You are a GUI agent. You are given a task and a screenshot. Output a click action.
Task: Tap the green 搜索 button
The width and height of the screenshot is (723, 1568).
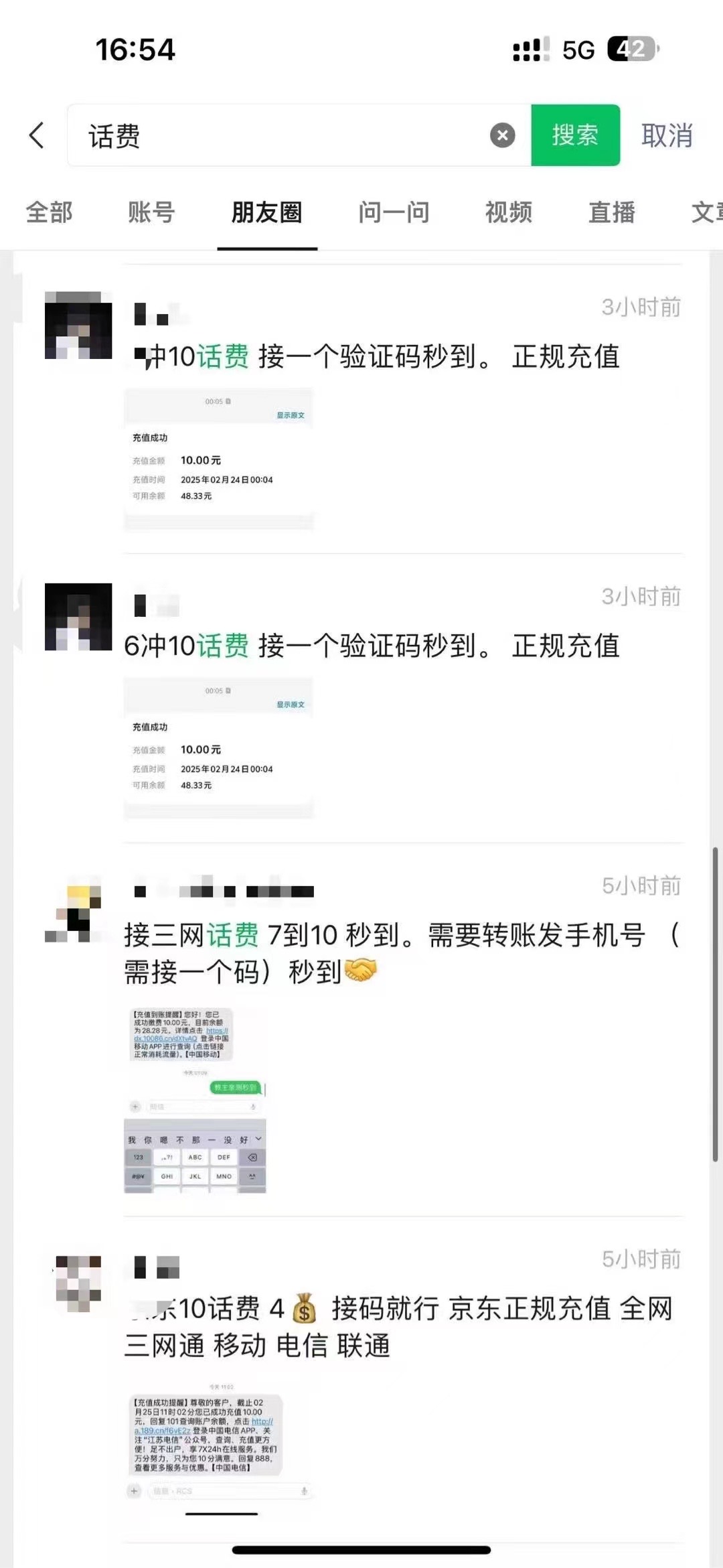click(575, 135)
